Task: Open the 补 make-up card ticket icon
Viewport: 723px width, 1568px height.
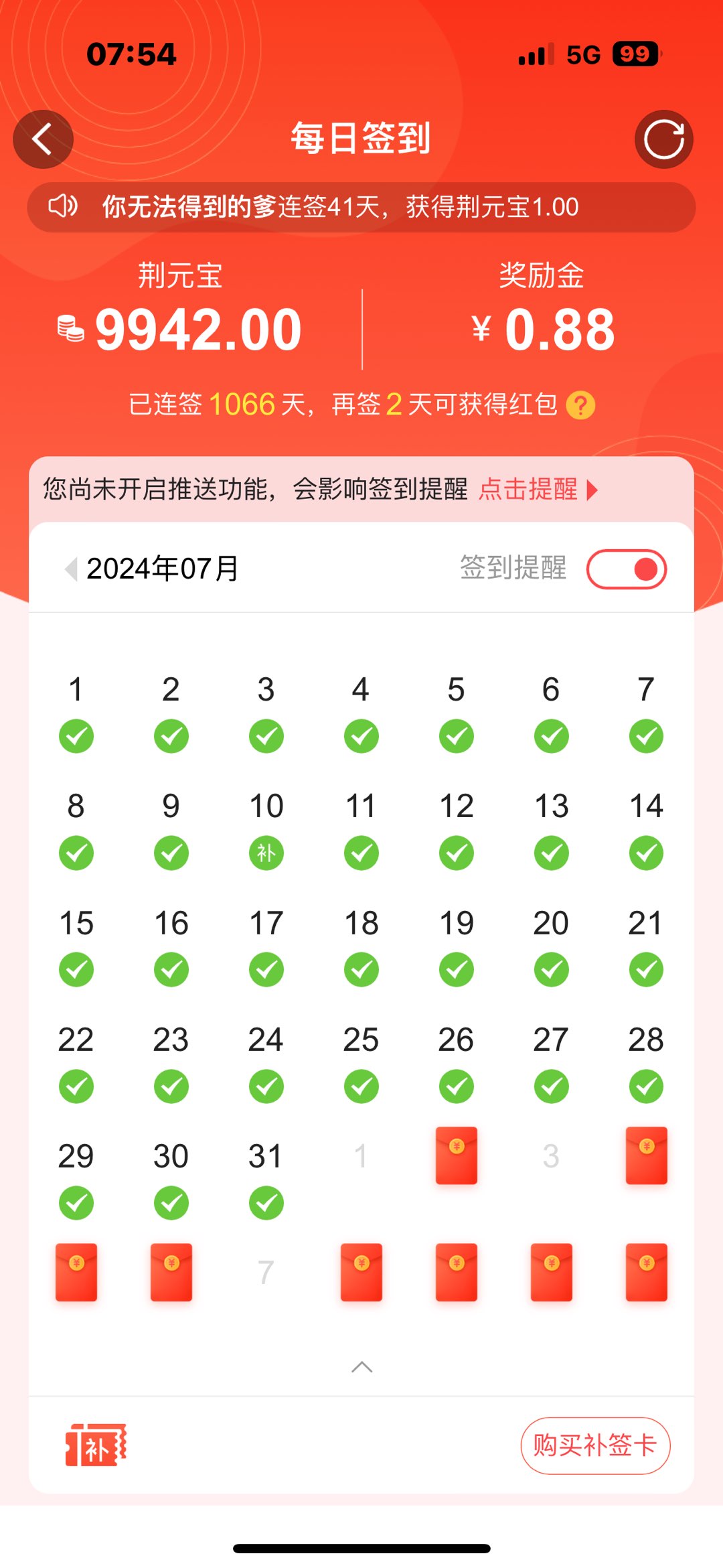Action: coord(96,1445)
